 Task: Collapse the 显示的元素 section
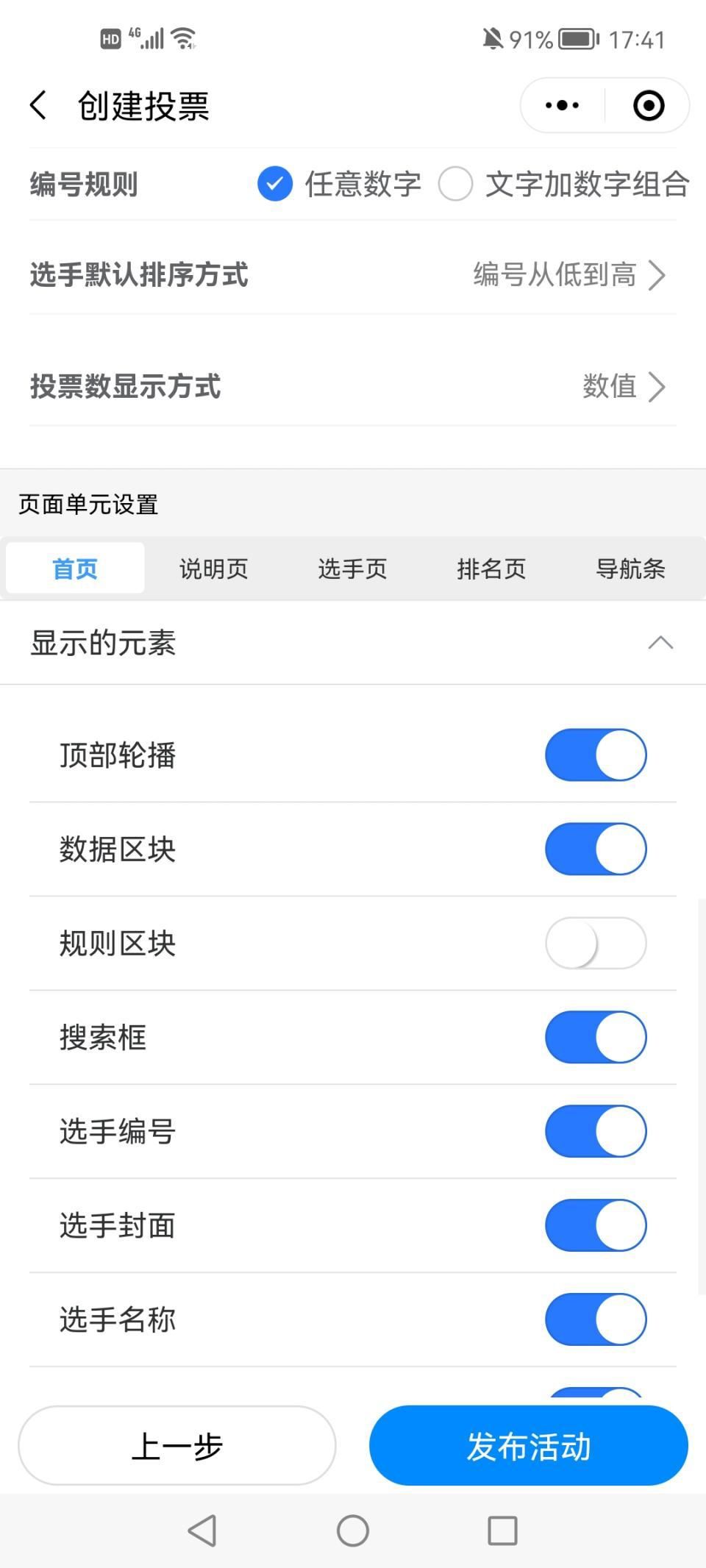(660, 643)
